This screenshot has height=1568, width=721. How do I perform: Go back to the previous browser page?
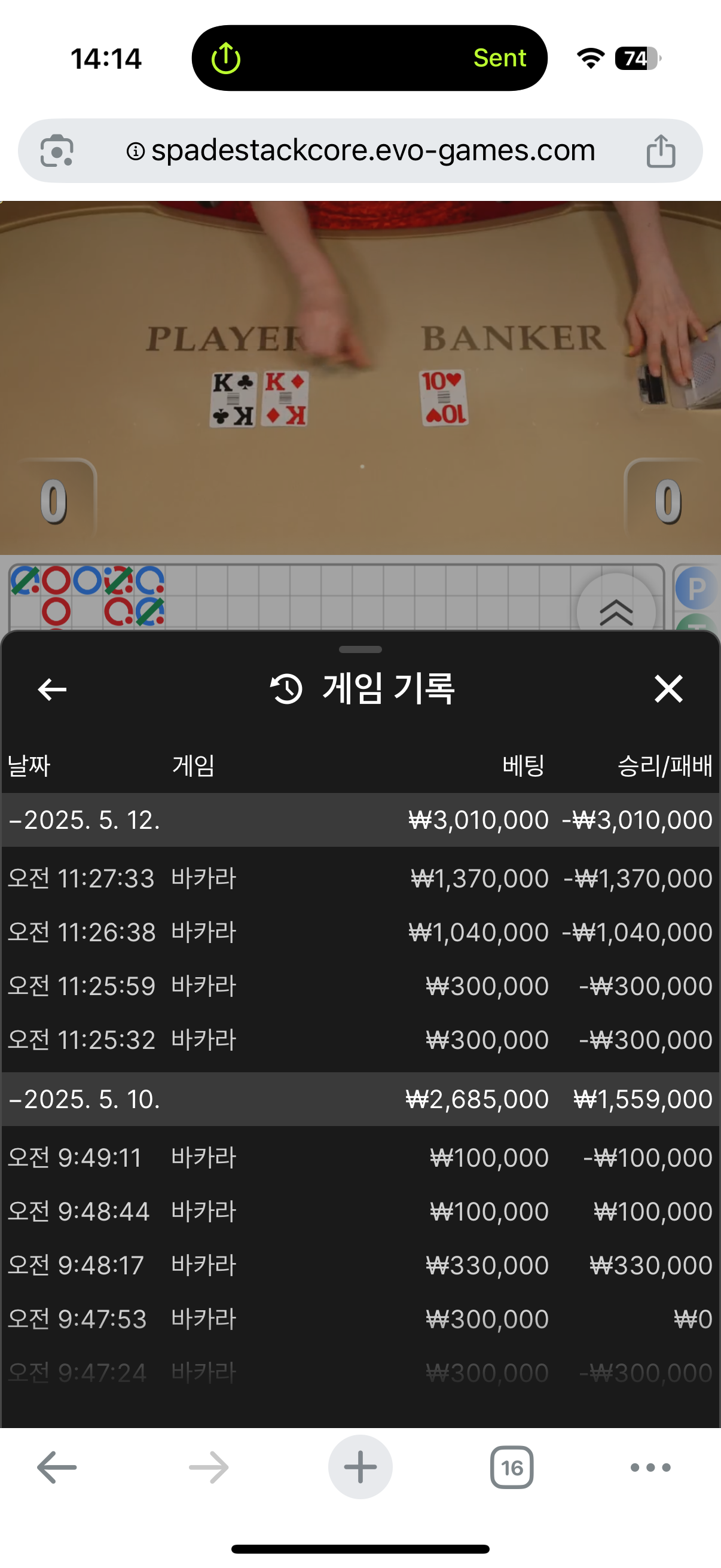tap(57, 1468)
